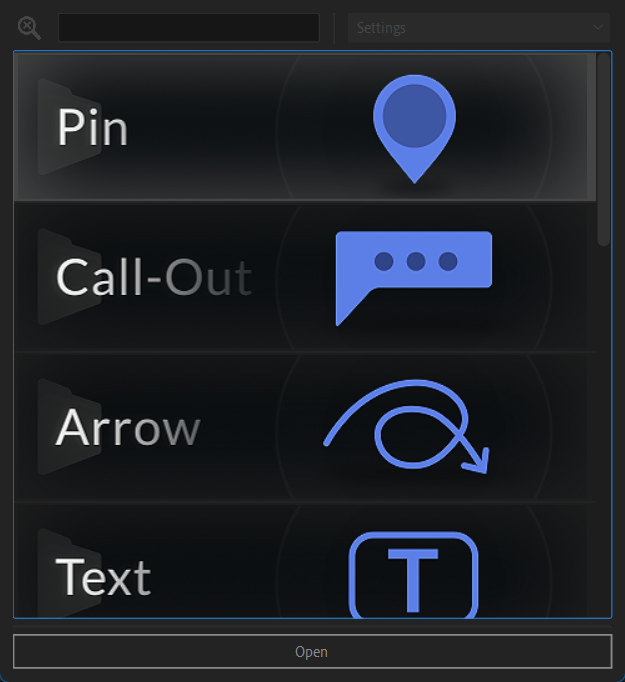Select the Call-Out category
625x682 pixels.
(304, 277)
